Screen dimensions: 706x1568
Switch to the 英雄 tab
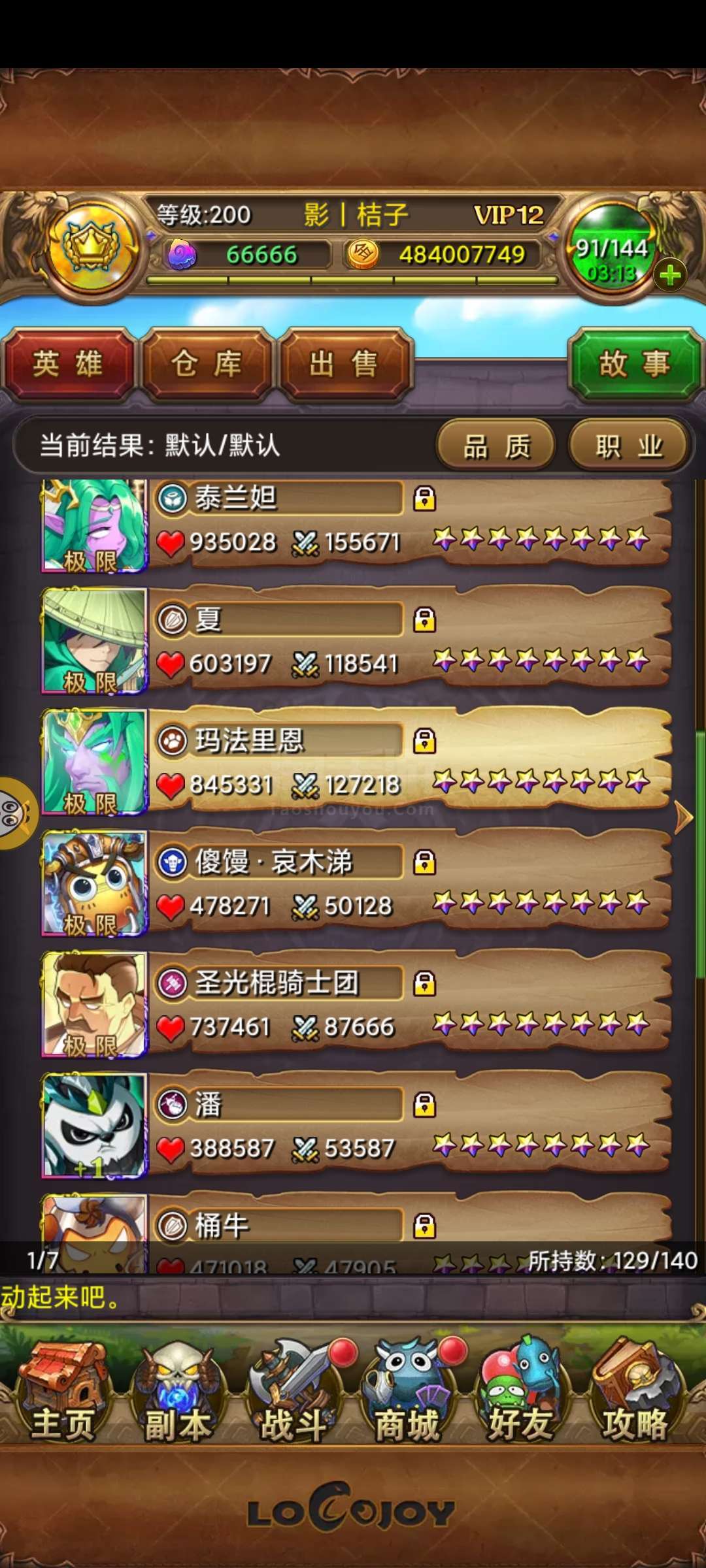click(68, 365)
